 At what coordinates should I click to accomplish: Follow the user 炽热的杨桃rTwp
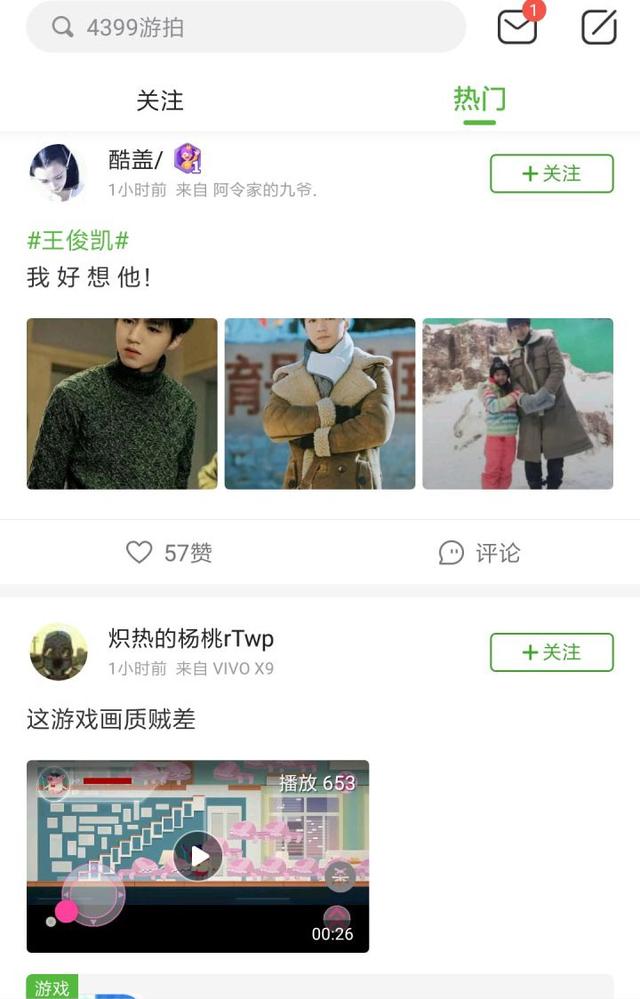point(551,652)
